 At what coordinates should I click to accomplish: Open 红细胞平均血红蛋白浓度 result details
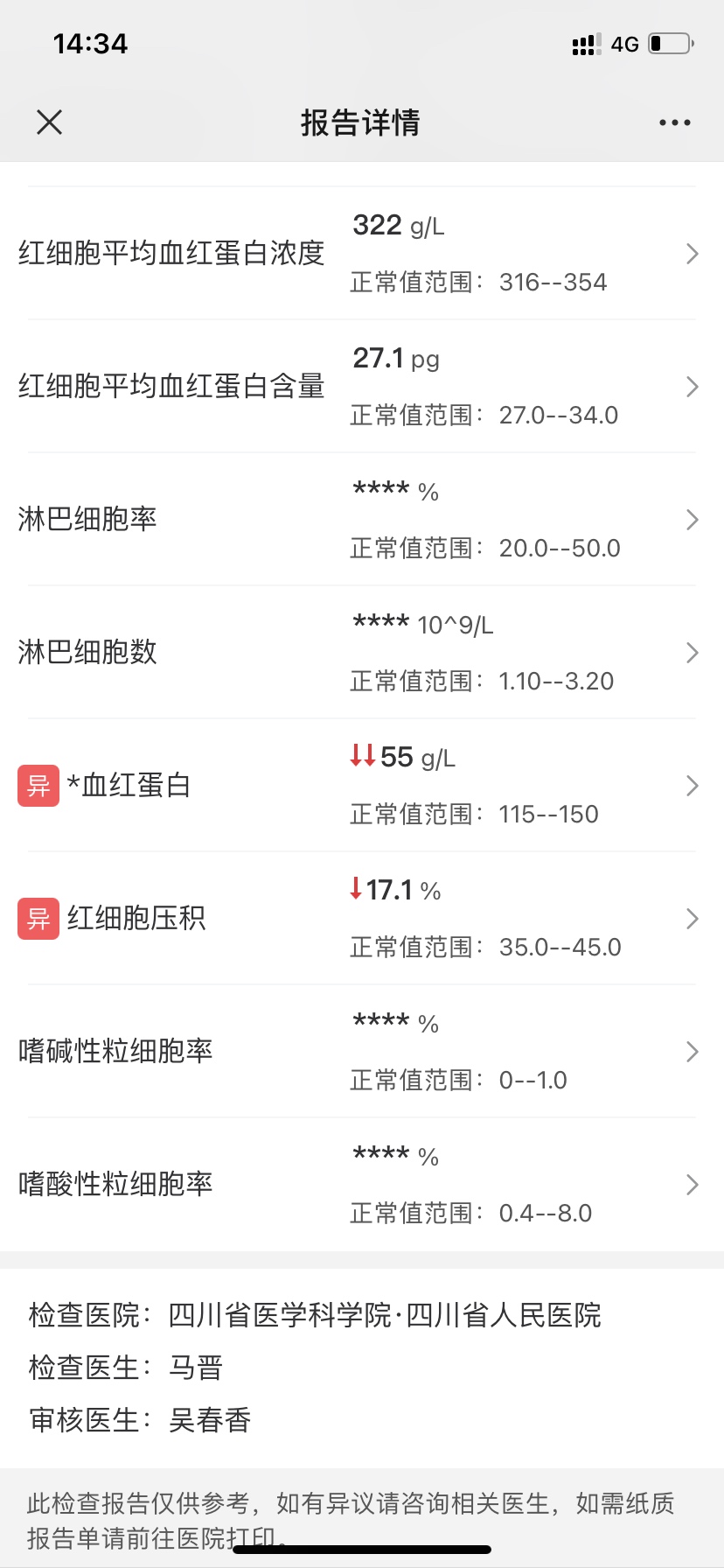(361, 254)
